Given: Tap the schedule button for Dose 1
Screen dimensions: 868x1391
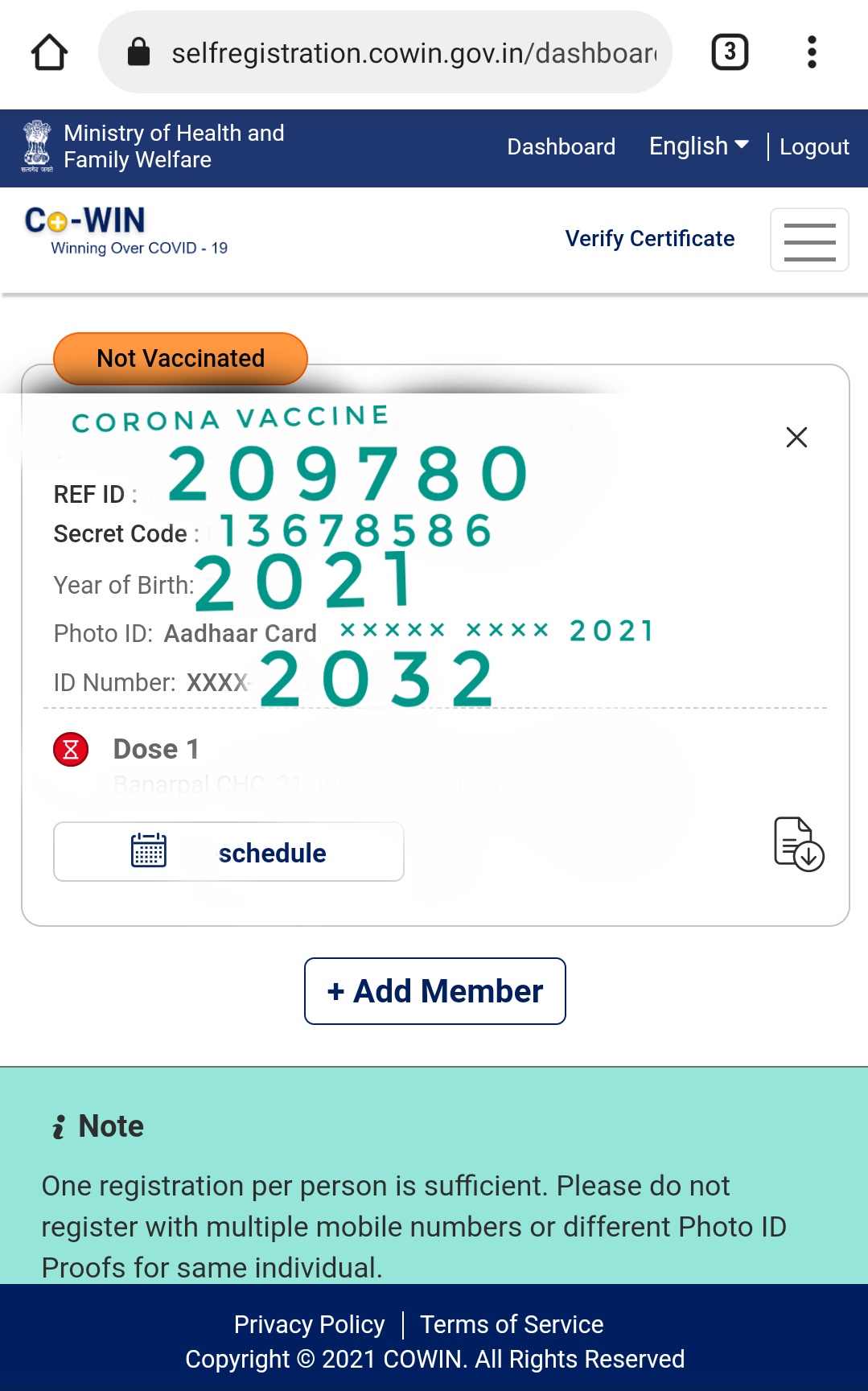Looking at the screenshot, I should coord(228,852).
